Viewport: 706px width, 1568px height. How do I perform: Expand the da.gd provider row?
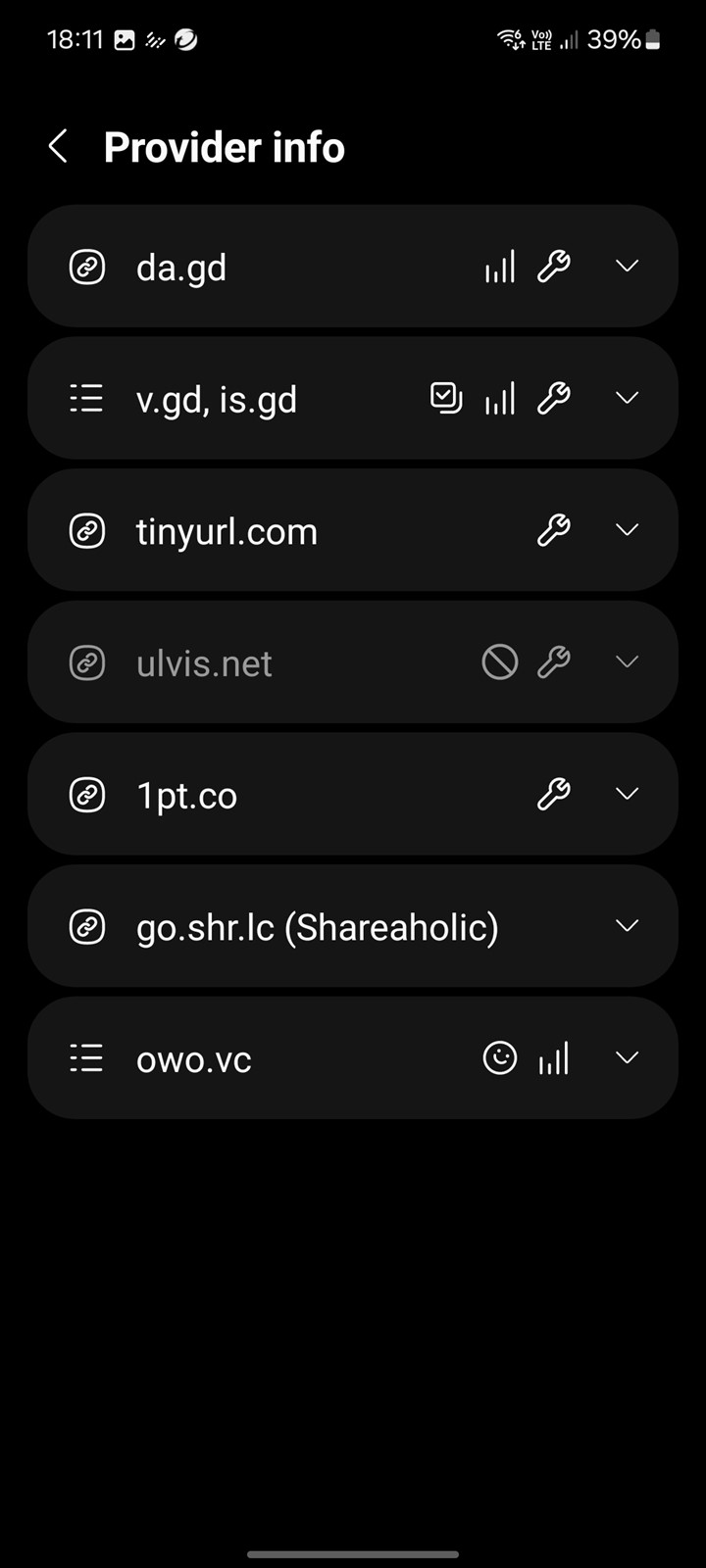tap(353, 267)
